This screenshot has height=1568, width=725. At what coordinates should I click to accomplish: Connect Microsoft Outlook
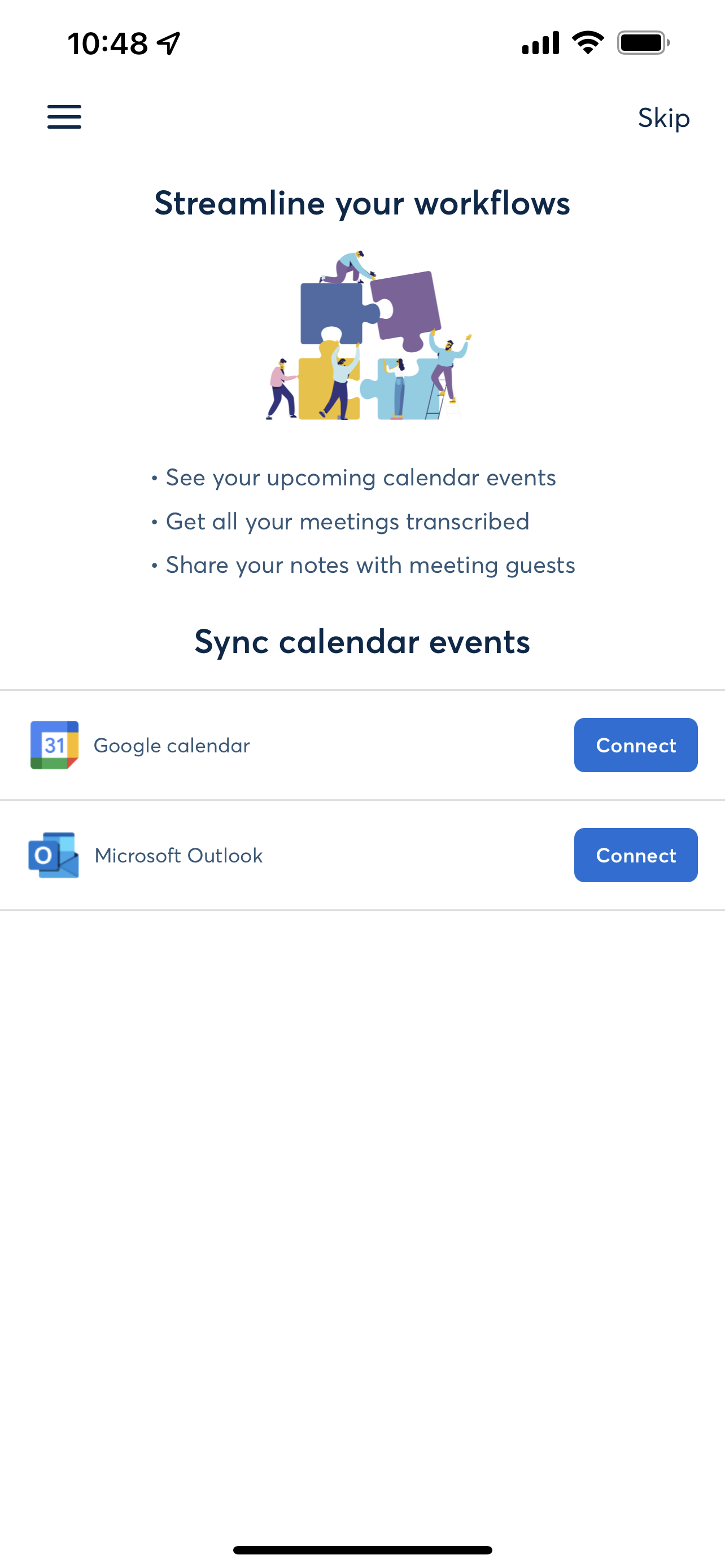click(635, 855)
